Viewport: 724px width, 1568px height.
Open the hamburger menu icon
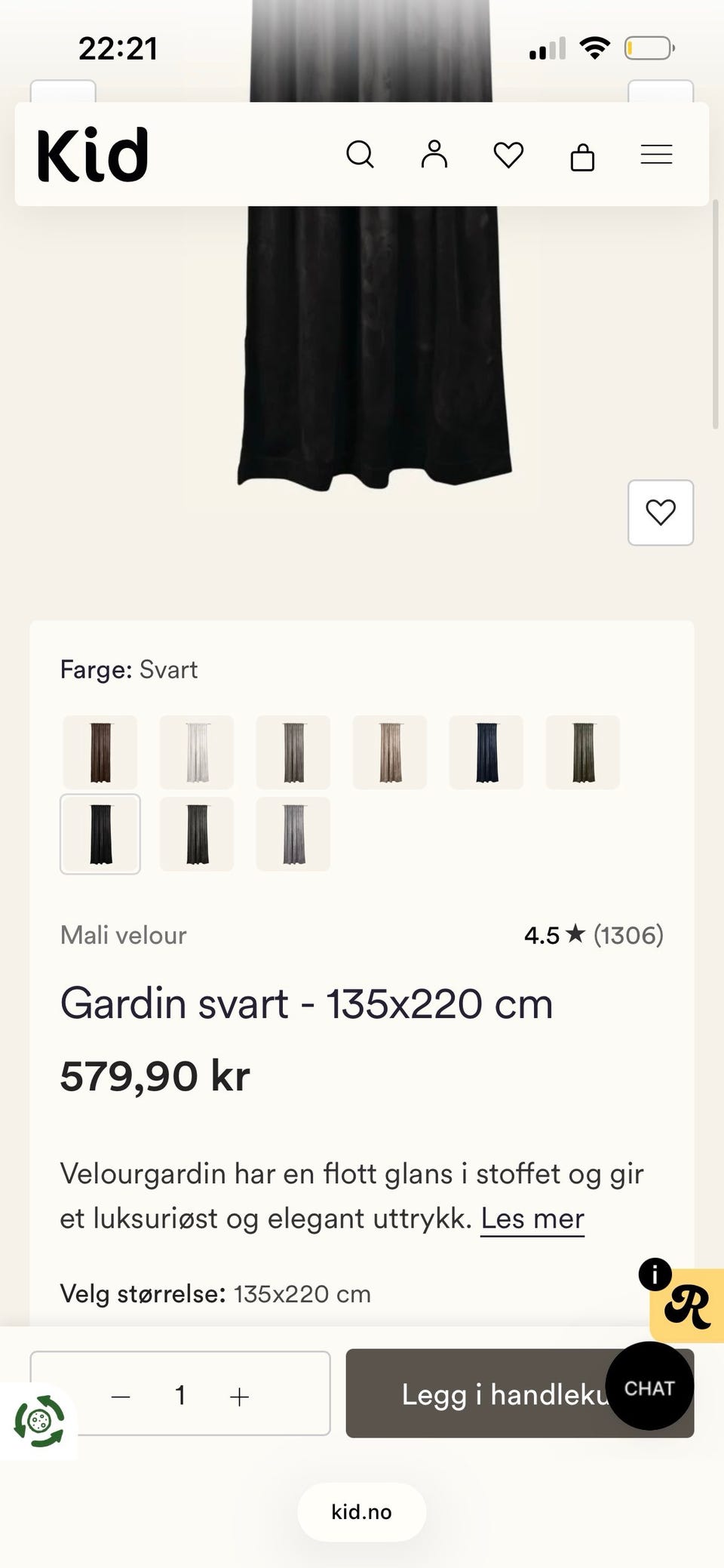click(655, 155)
